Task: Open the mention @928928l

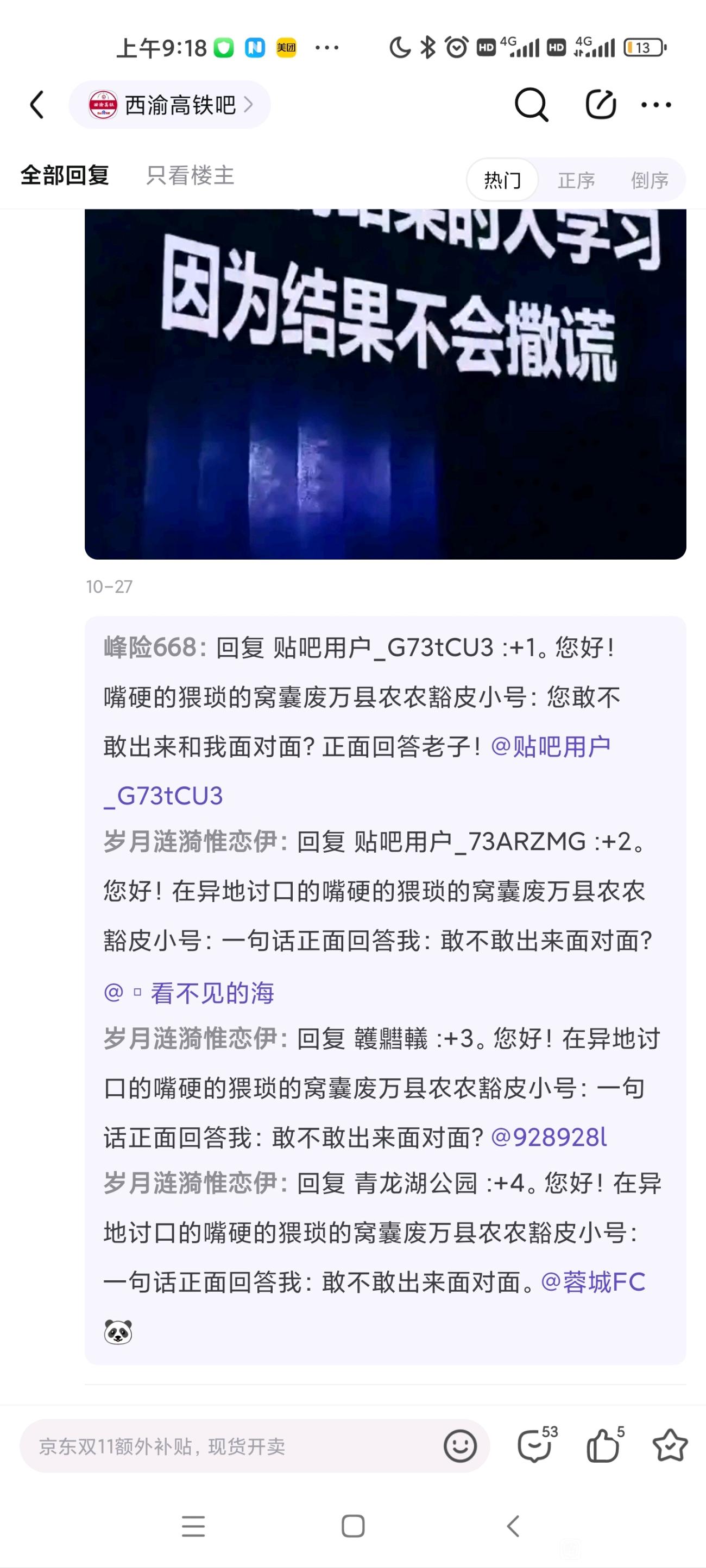Action: (549, 1137)
